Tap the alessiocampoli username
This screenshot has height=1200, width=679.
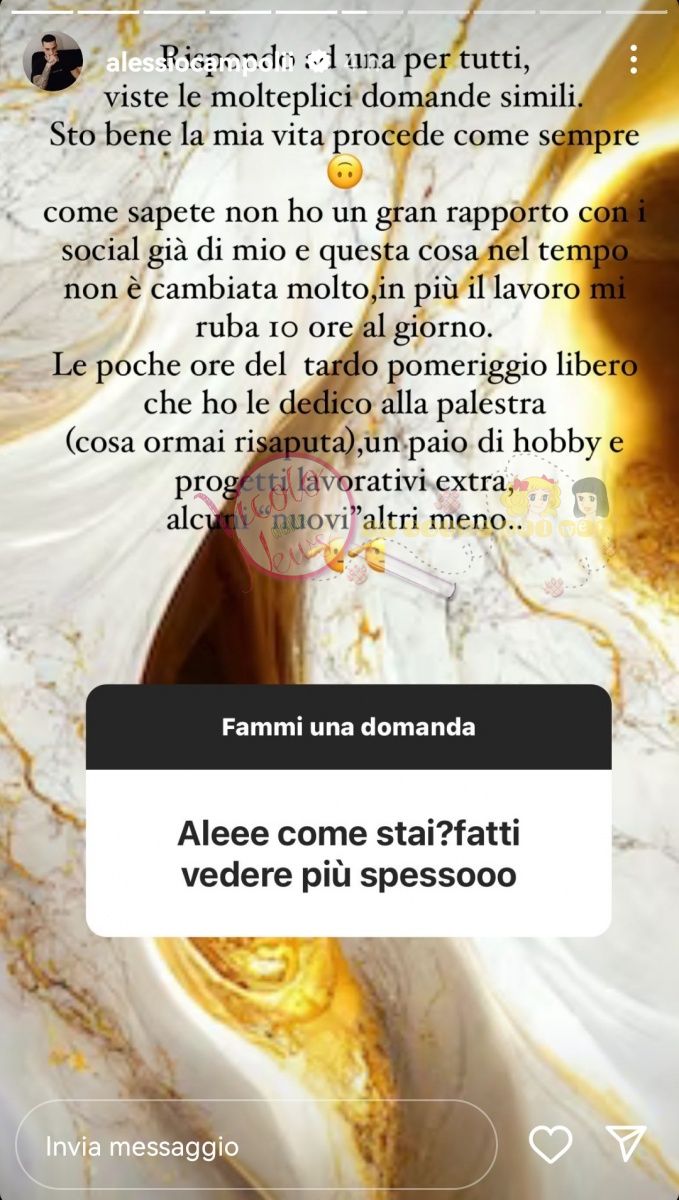pos(200,62)
